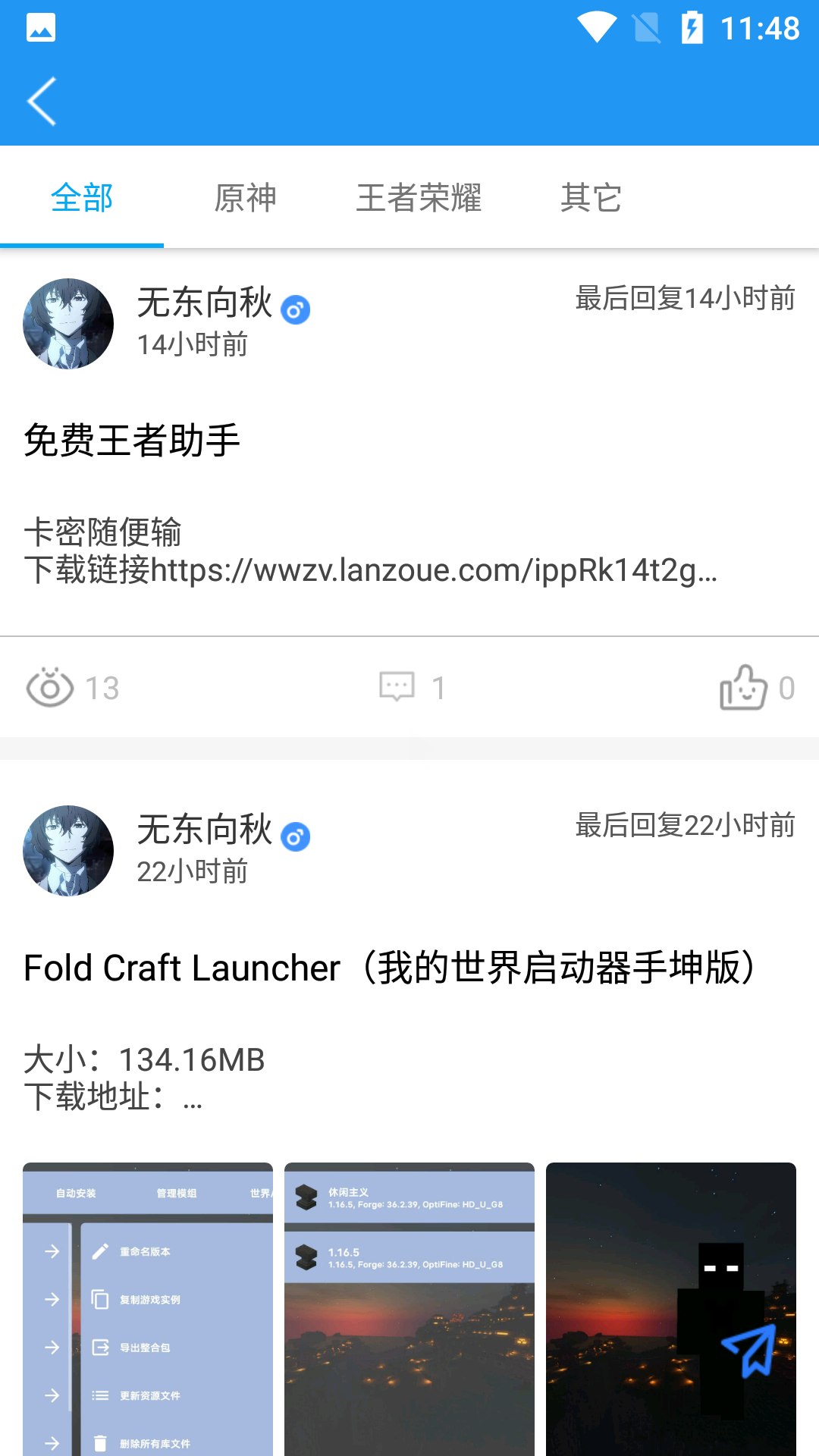Open the 免费王者助手 post
Image resolution: width=819 pixels, height=1456 pixels.
tap(132, 441)
